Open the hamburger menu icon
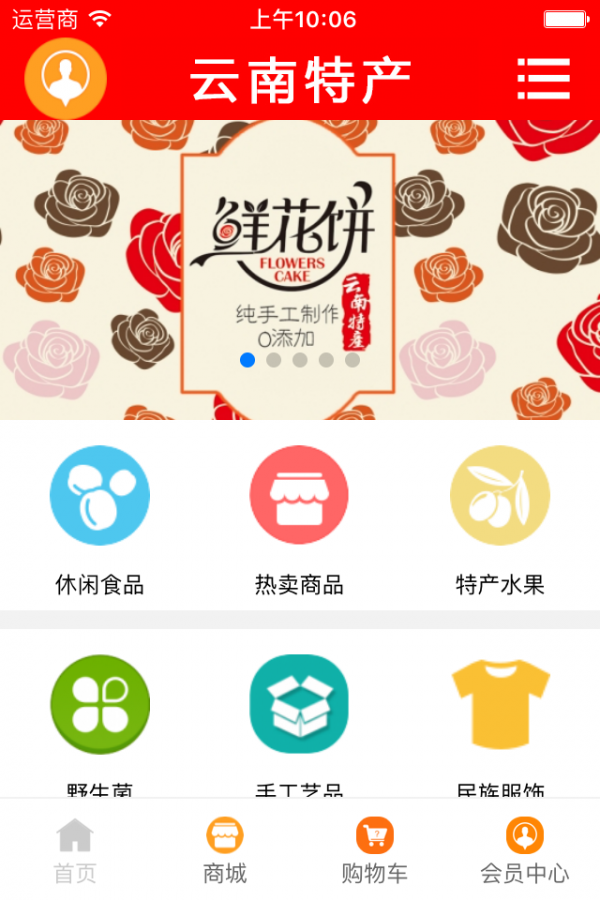600x900 pixels. click(543, 78)
